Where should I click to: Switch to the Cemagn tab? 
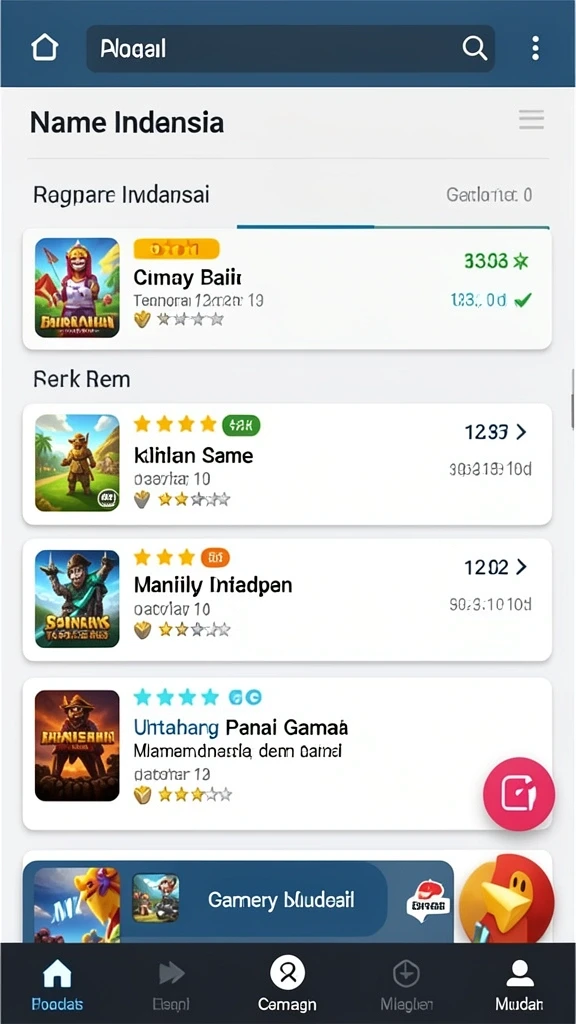tap(287, 985)
